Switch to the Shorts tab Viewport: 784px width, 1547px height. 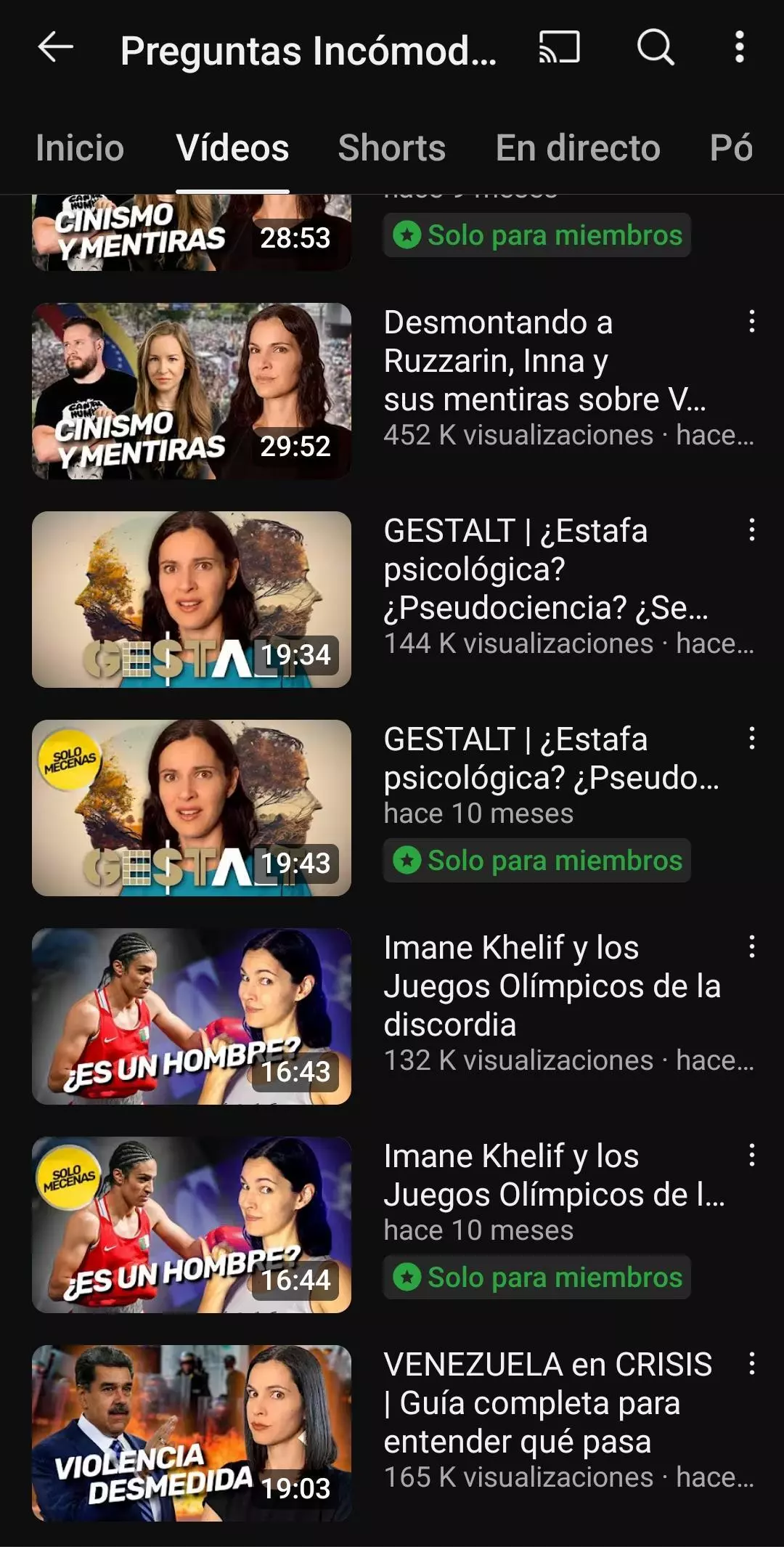point(392,148)
